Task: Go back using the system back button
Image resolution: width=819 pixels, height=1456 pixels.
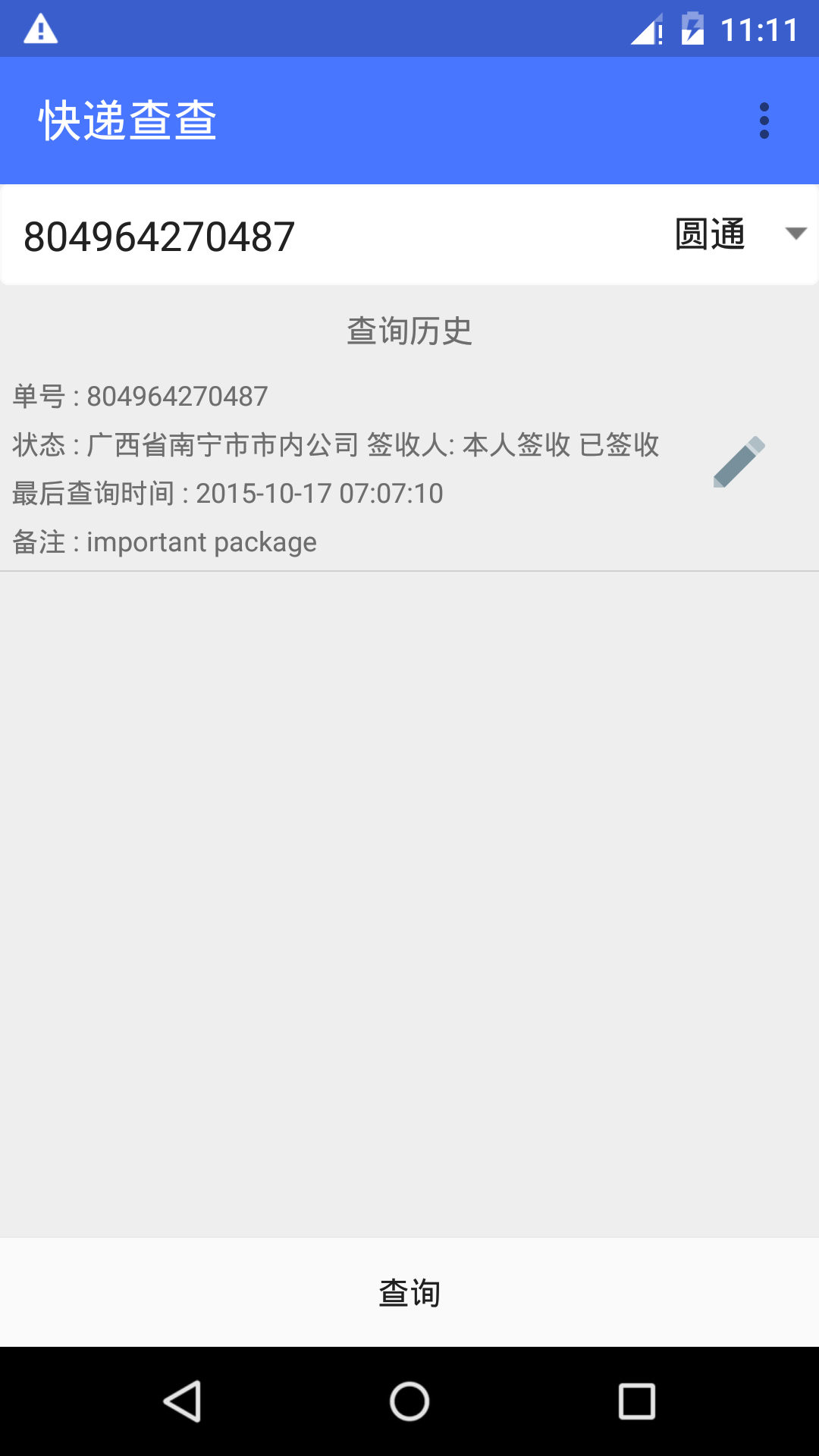Action: (x=183, y=1401)
